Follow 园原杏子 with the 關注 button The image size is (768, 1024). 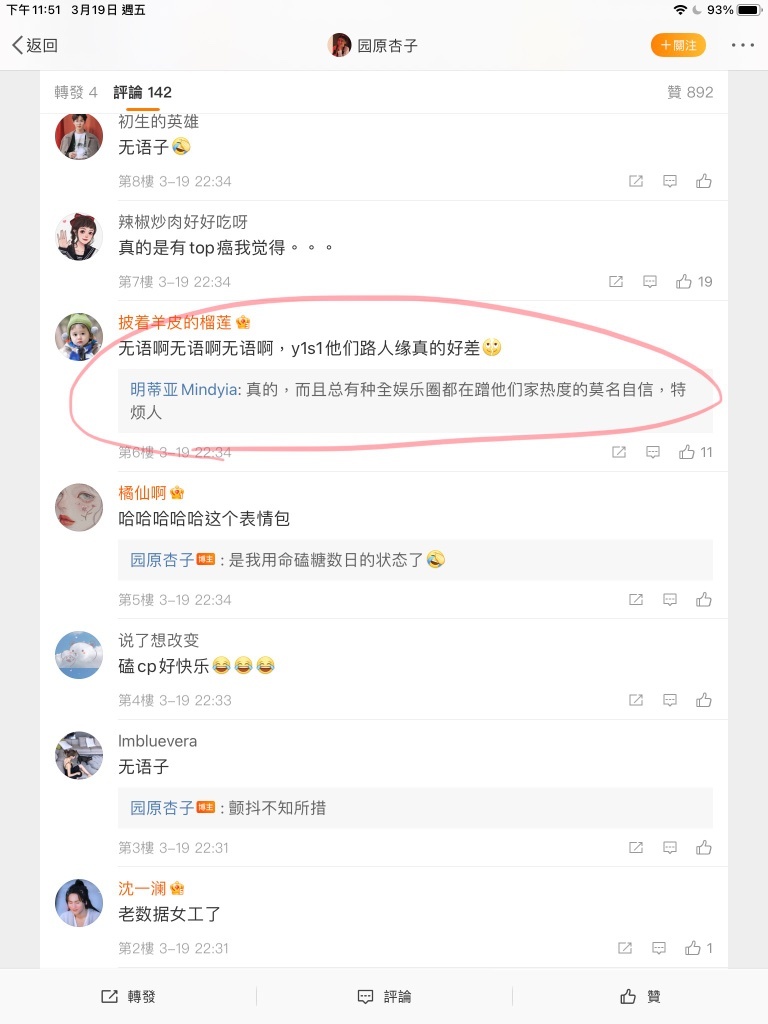[678, 45]
